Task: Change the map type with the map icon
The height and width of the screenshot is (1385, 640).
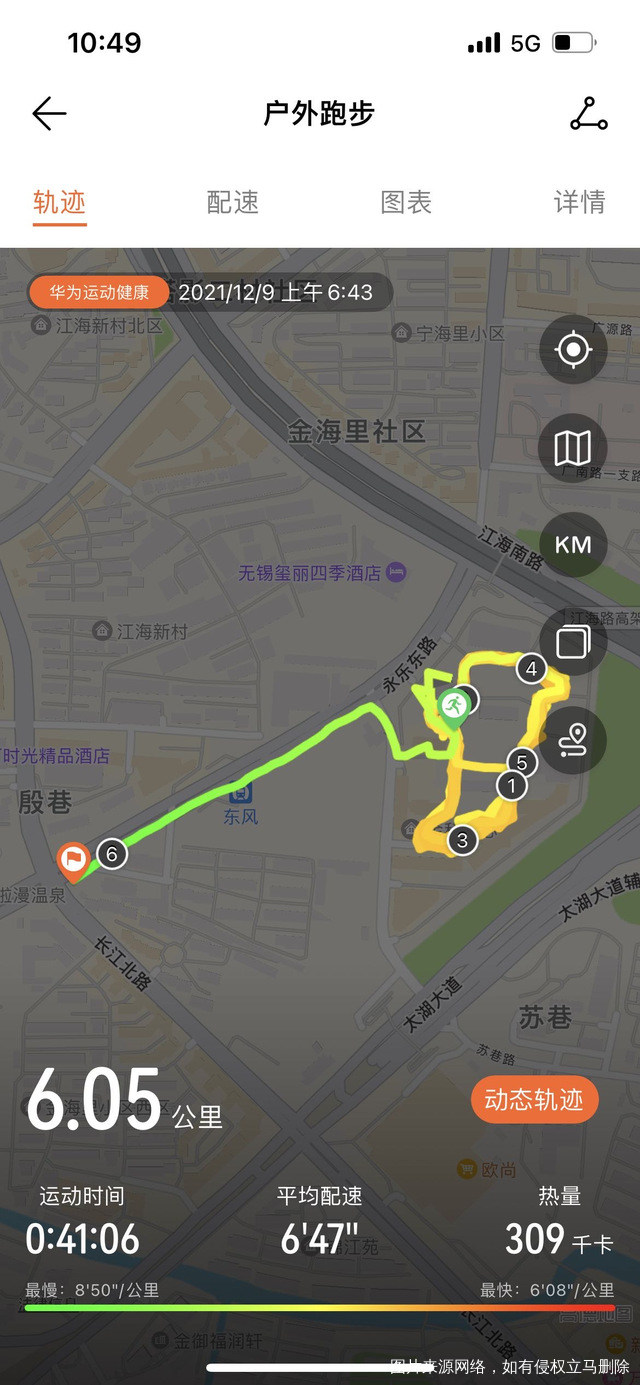Action: [x=573, y=448]
